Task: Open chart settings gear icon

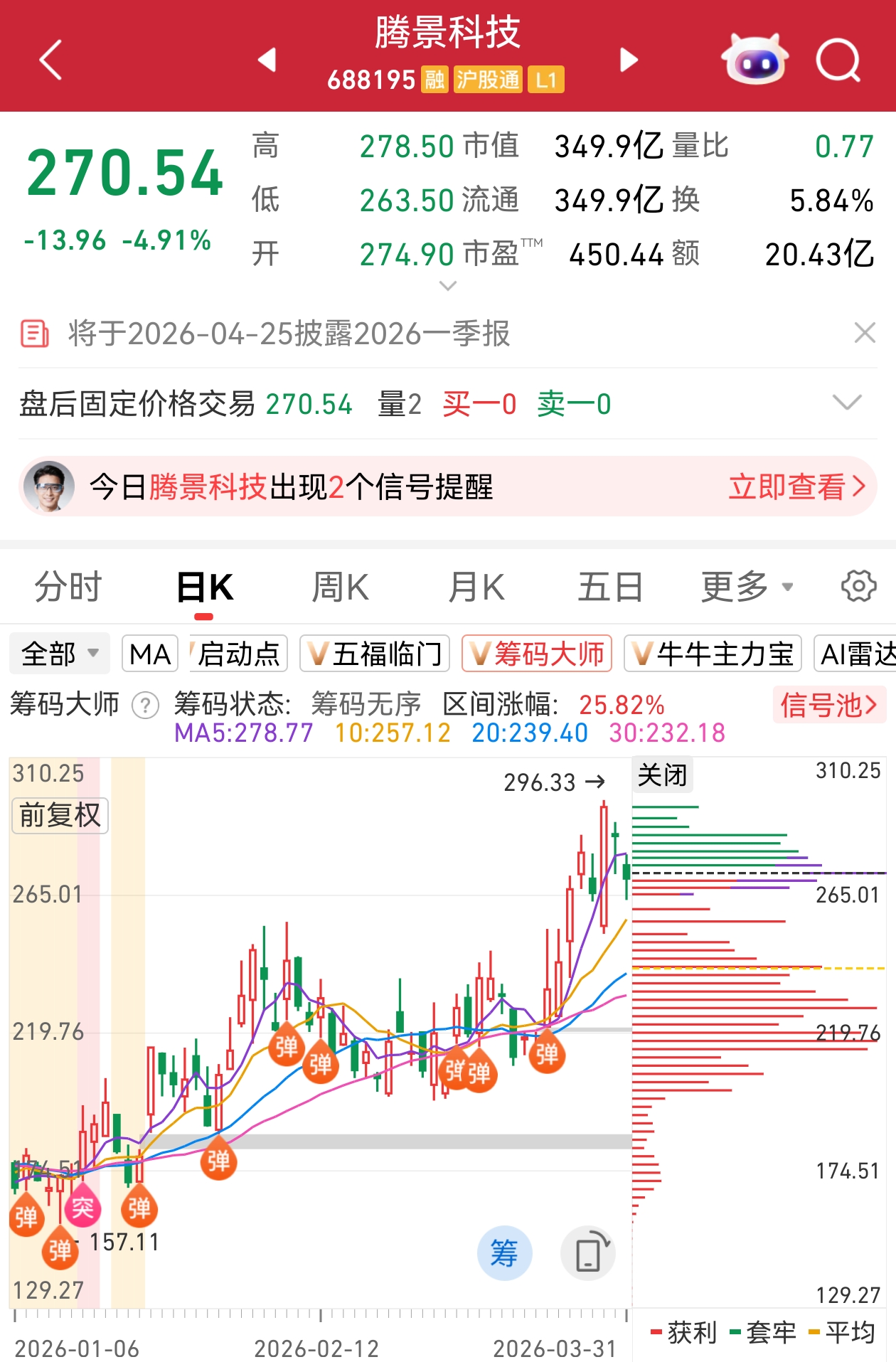Action: pos(858,587)
